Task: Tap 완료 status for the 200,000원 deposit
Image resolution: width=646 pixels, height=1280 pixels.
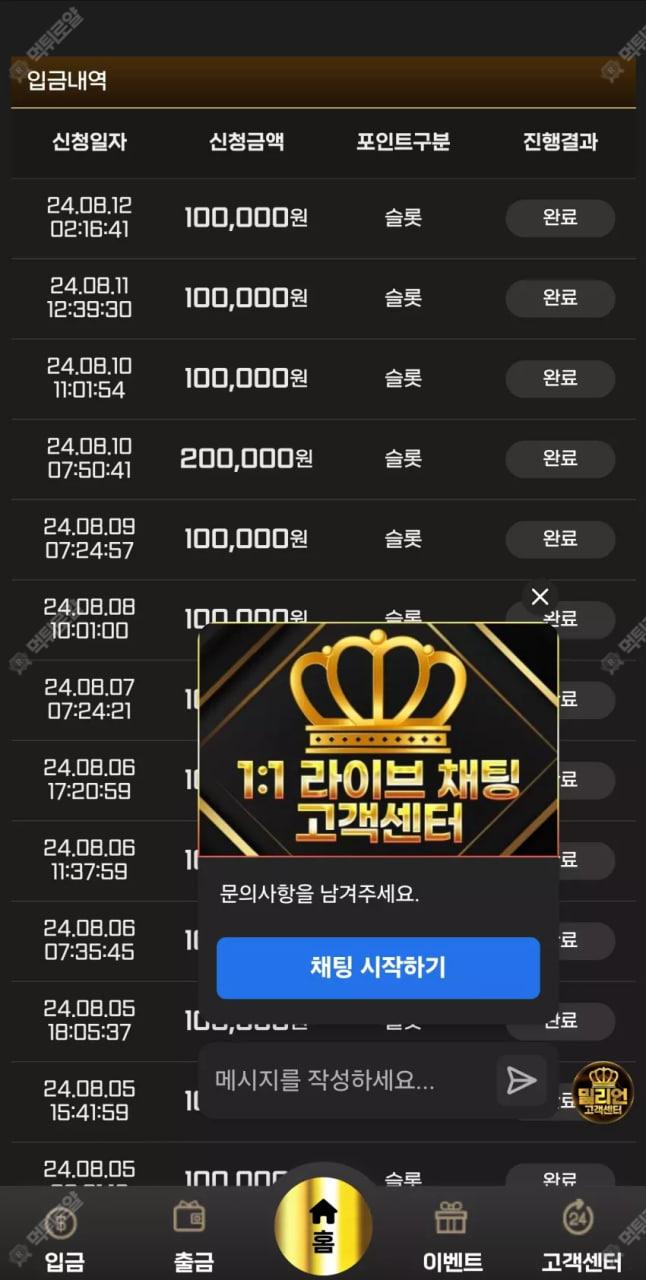Action: [559, 459]
